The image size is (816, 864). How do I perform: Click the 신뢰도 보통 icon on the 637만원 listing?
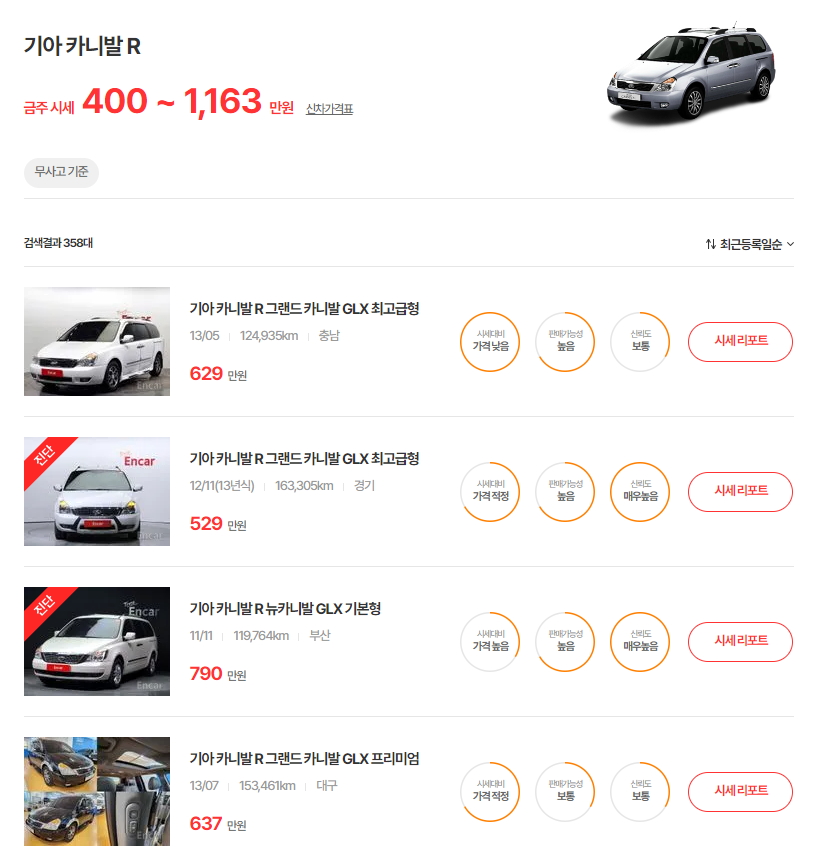click(x=640, y=792)
